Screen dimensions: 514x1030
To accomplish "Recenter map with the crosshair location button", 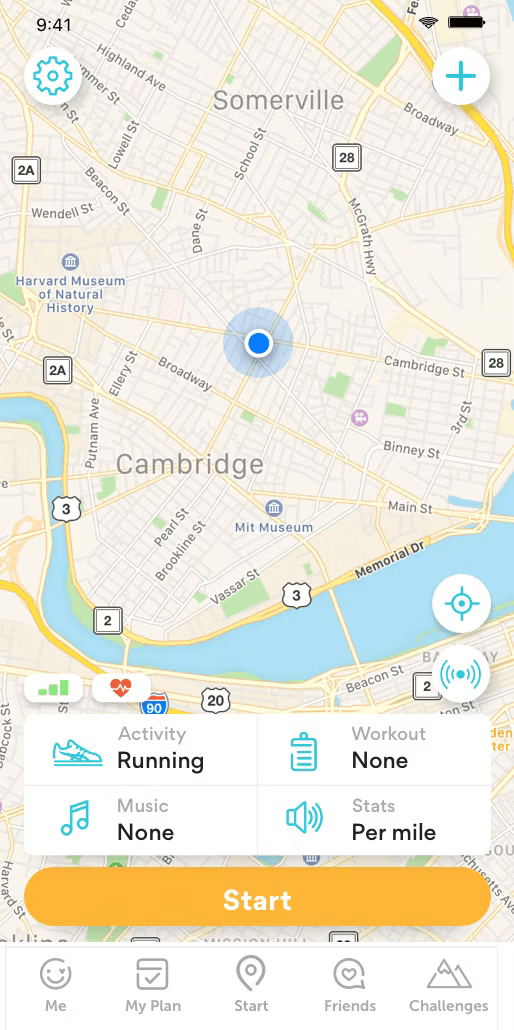I will click(x=461, y=603).
